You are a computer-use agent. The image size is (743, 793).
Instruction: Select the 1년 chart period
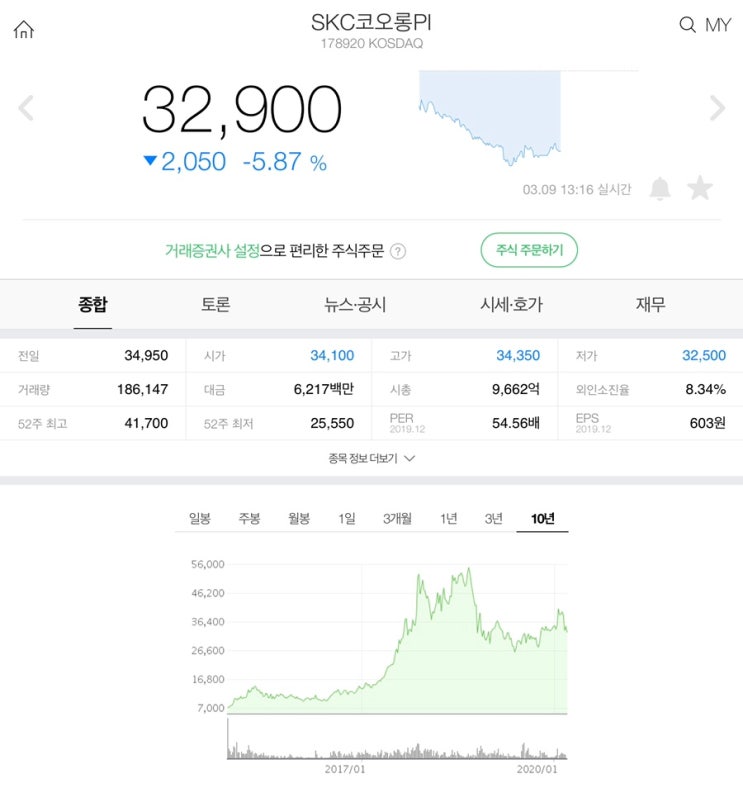447,519
